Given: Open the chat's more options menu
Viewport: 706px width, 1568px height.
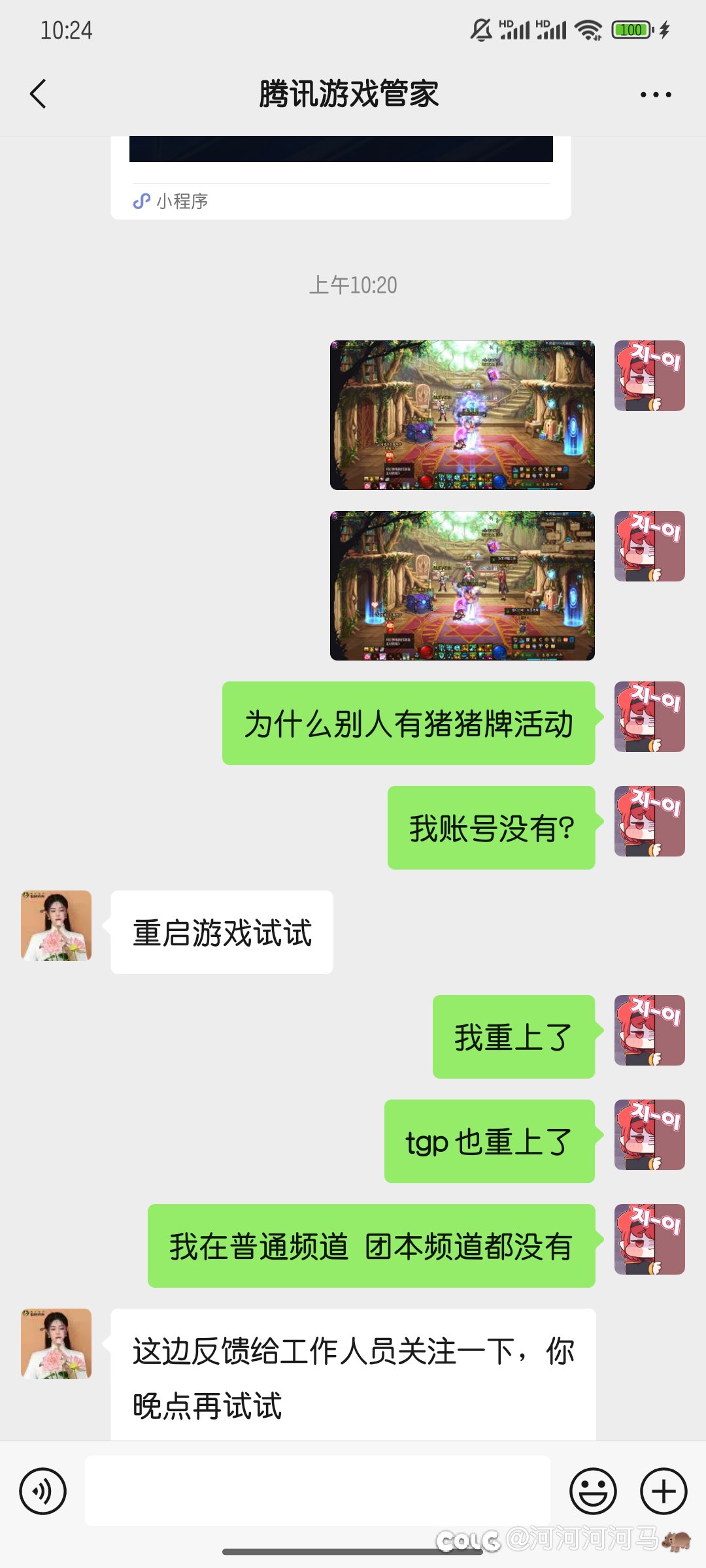Looking at the screenshot, I should coord(655,95).
